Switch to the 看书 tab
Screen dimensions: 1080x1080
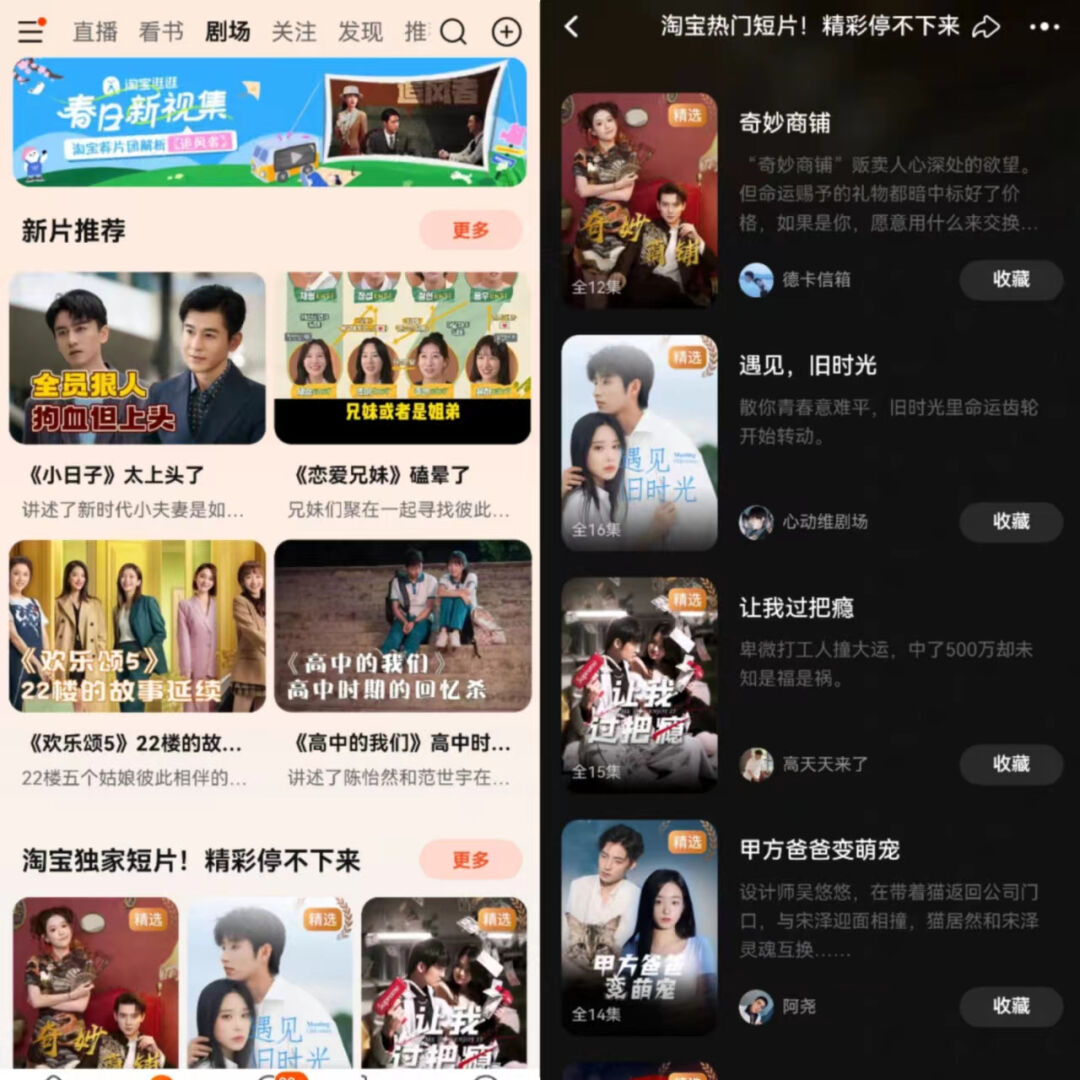161,32
